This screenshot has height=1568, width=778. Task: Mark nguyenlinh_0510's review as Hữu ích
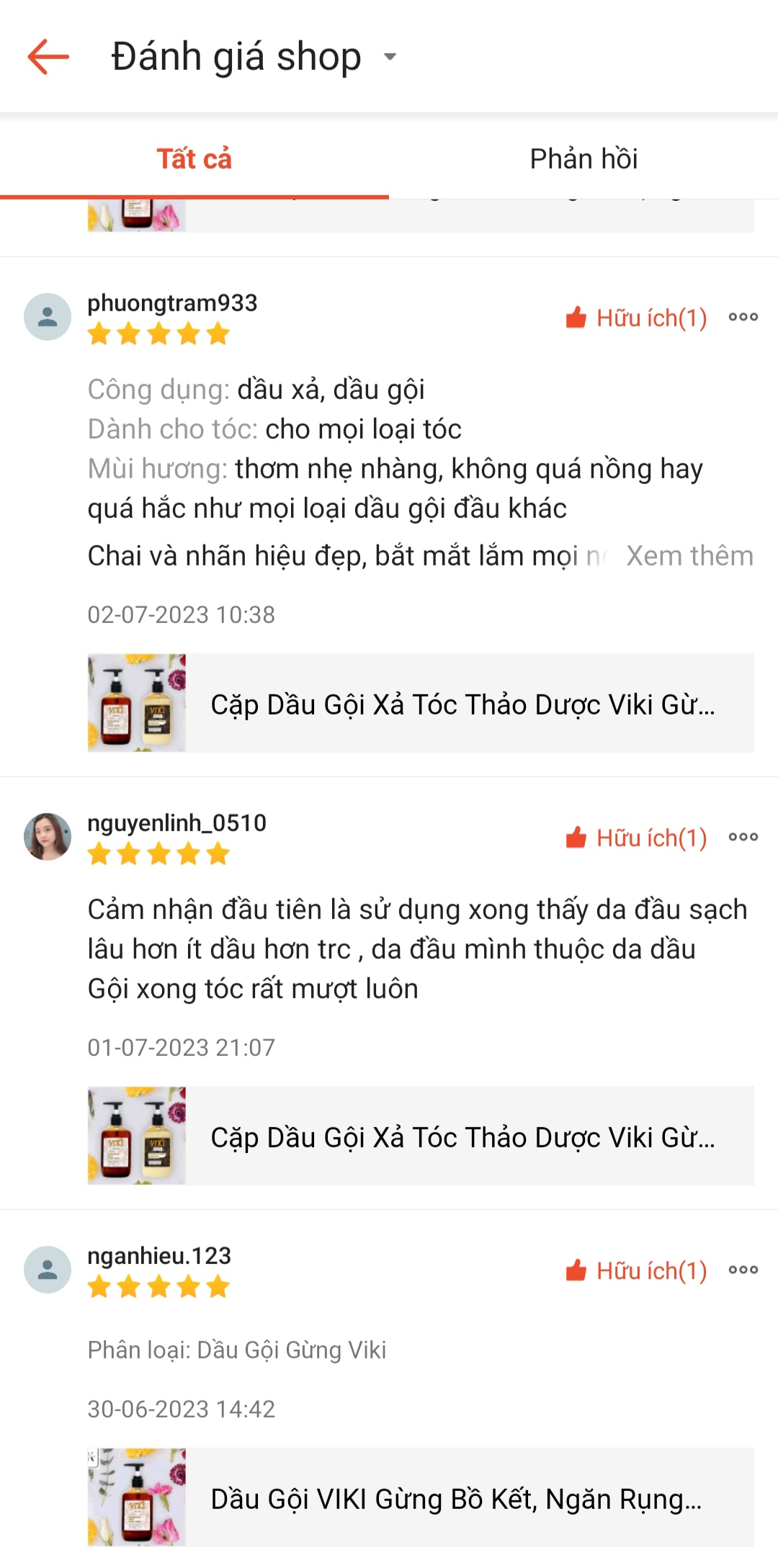(636, 838)
